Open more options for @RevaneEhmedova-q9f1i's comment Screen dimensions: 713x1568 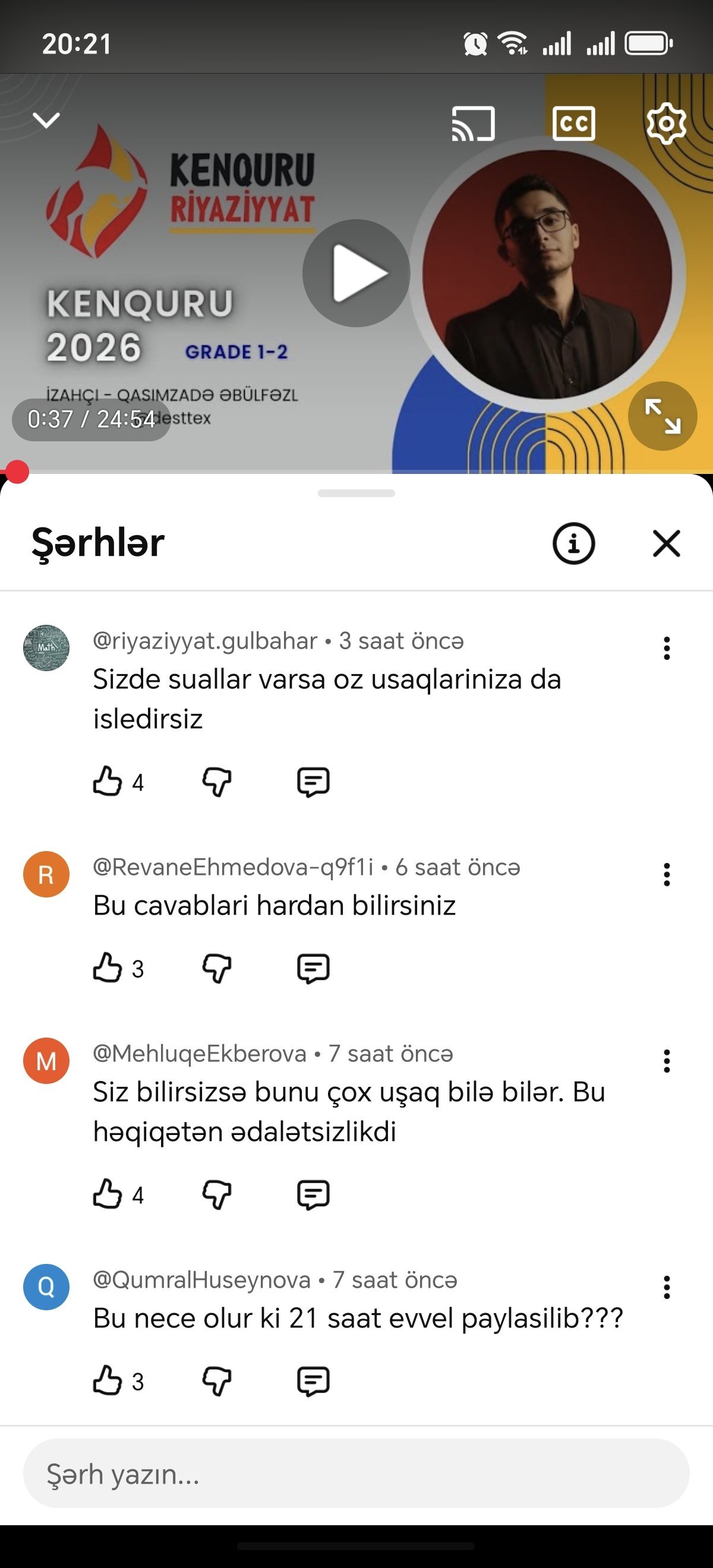tap(667, 875)
